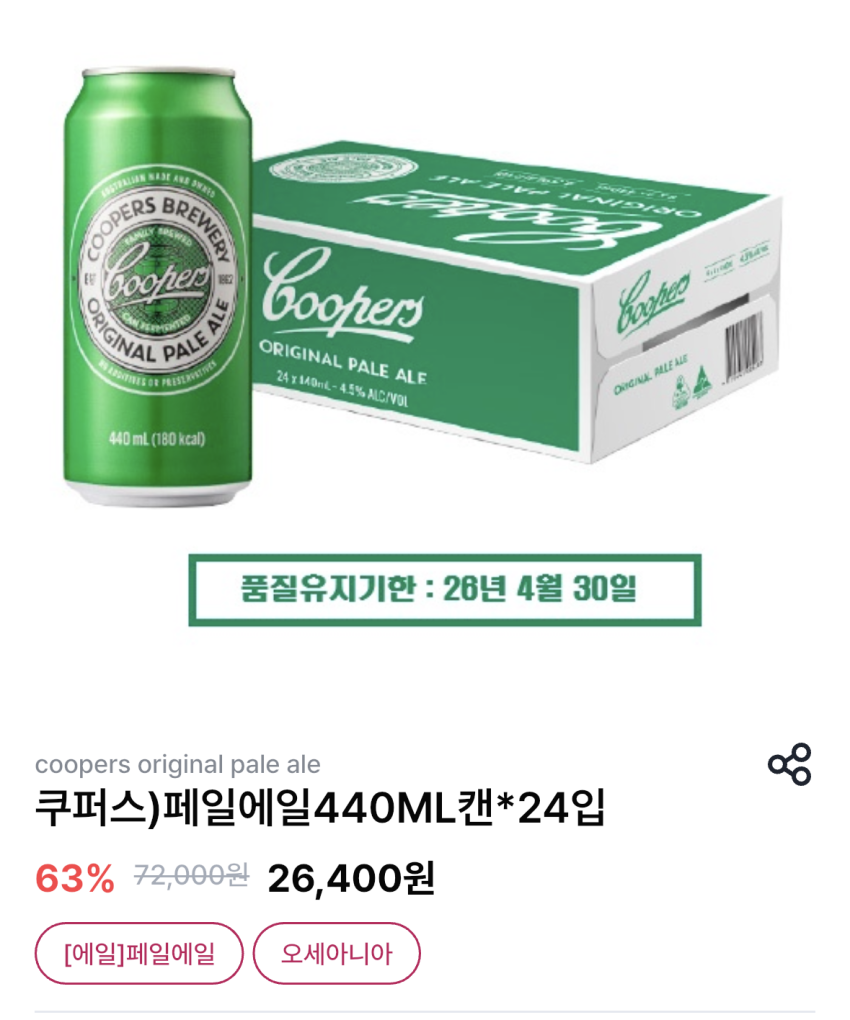850x1020 pixels.
Task: Select the [에일]페일에일 category chip
Action: pyautogui.click(x=139, y=953)
